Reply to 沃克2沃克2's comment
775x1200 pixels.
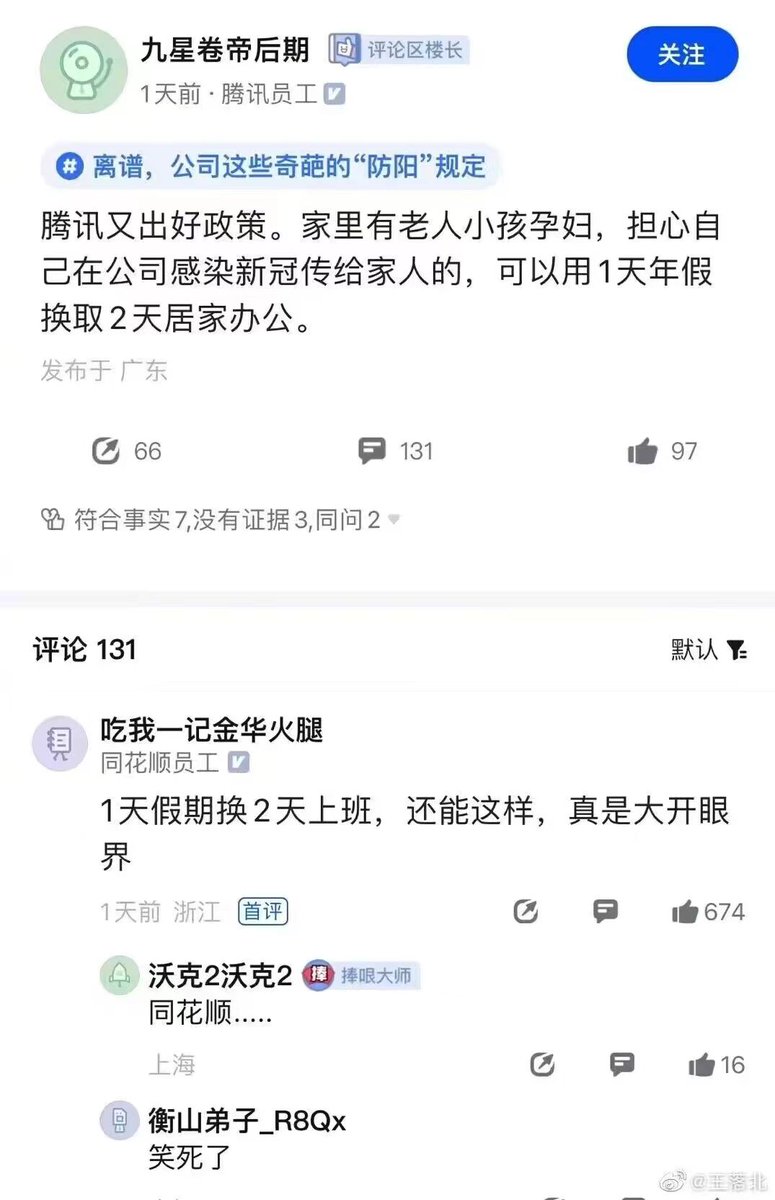622,1064
